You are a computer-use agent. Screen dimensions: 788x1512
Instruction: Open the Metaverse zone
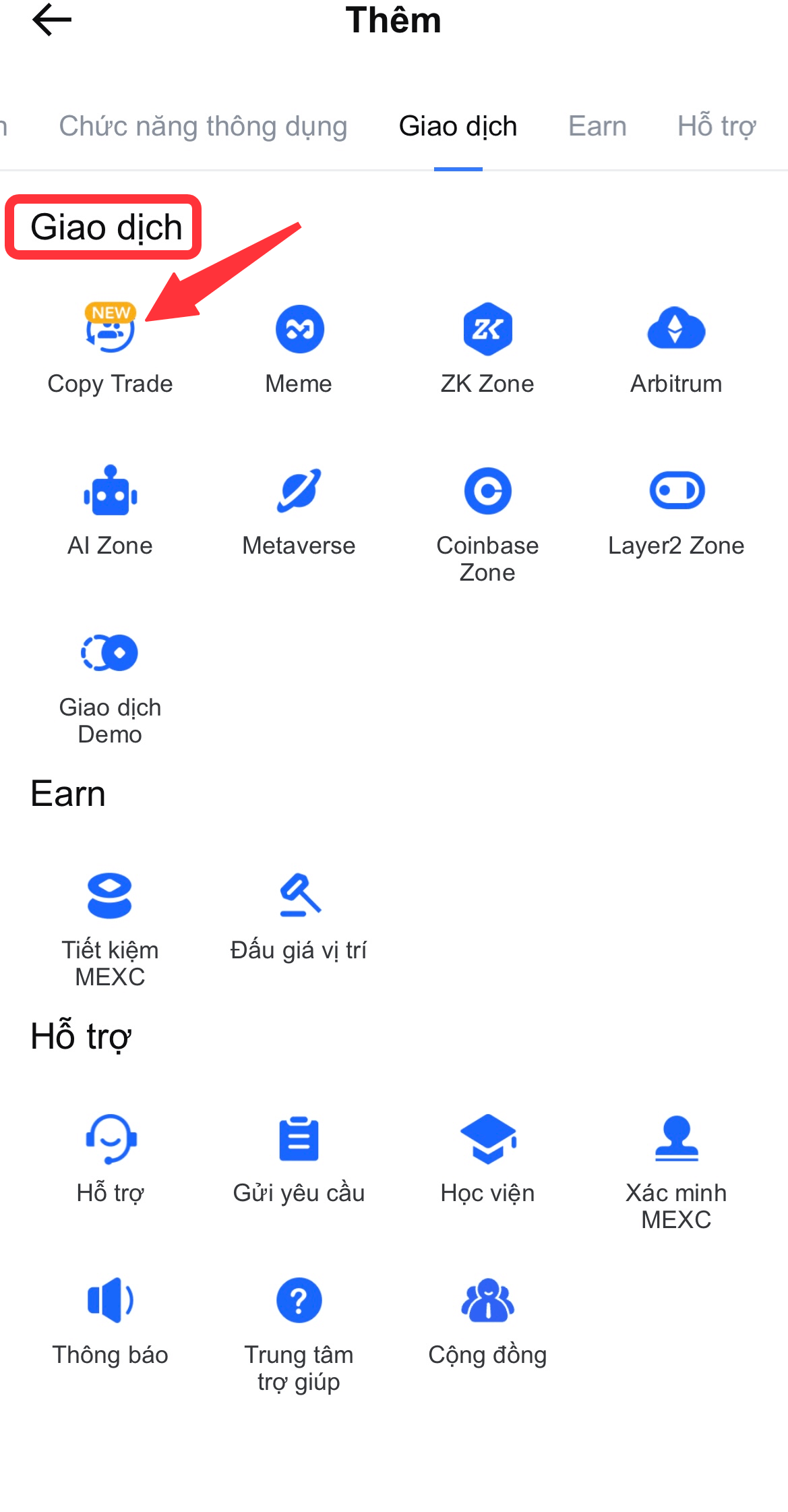pyautogui.click(x=299, y=492)
